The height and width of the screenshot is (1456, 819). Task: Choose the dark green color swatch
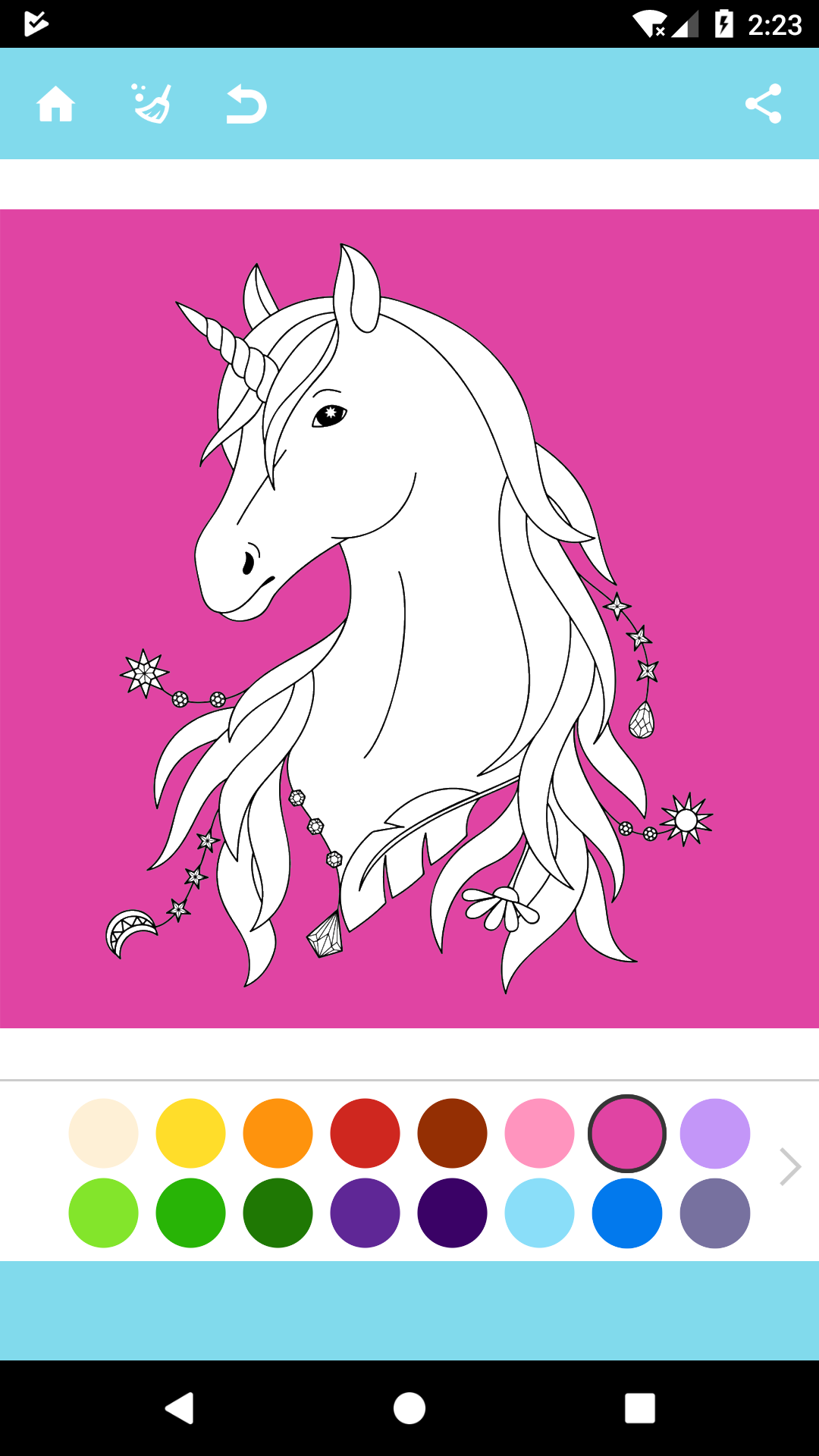pyautogui.click(x=278, y=1213)
